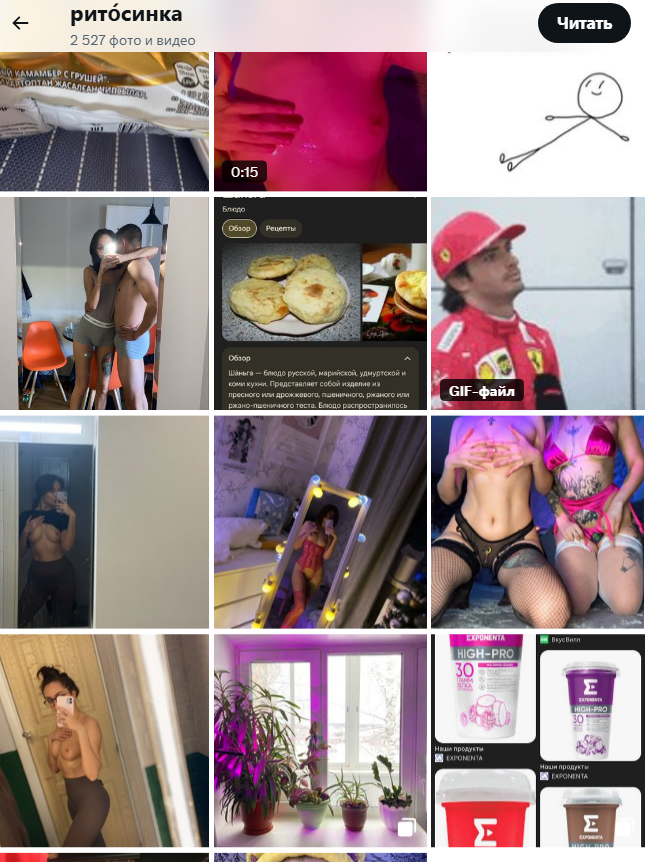Open the Шаньга dish screenshot tile
This screenshot has height=862, width=649.
click(x=320, y=302)
